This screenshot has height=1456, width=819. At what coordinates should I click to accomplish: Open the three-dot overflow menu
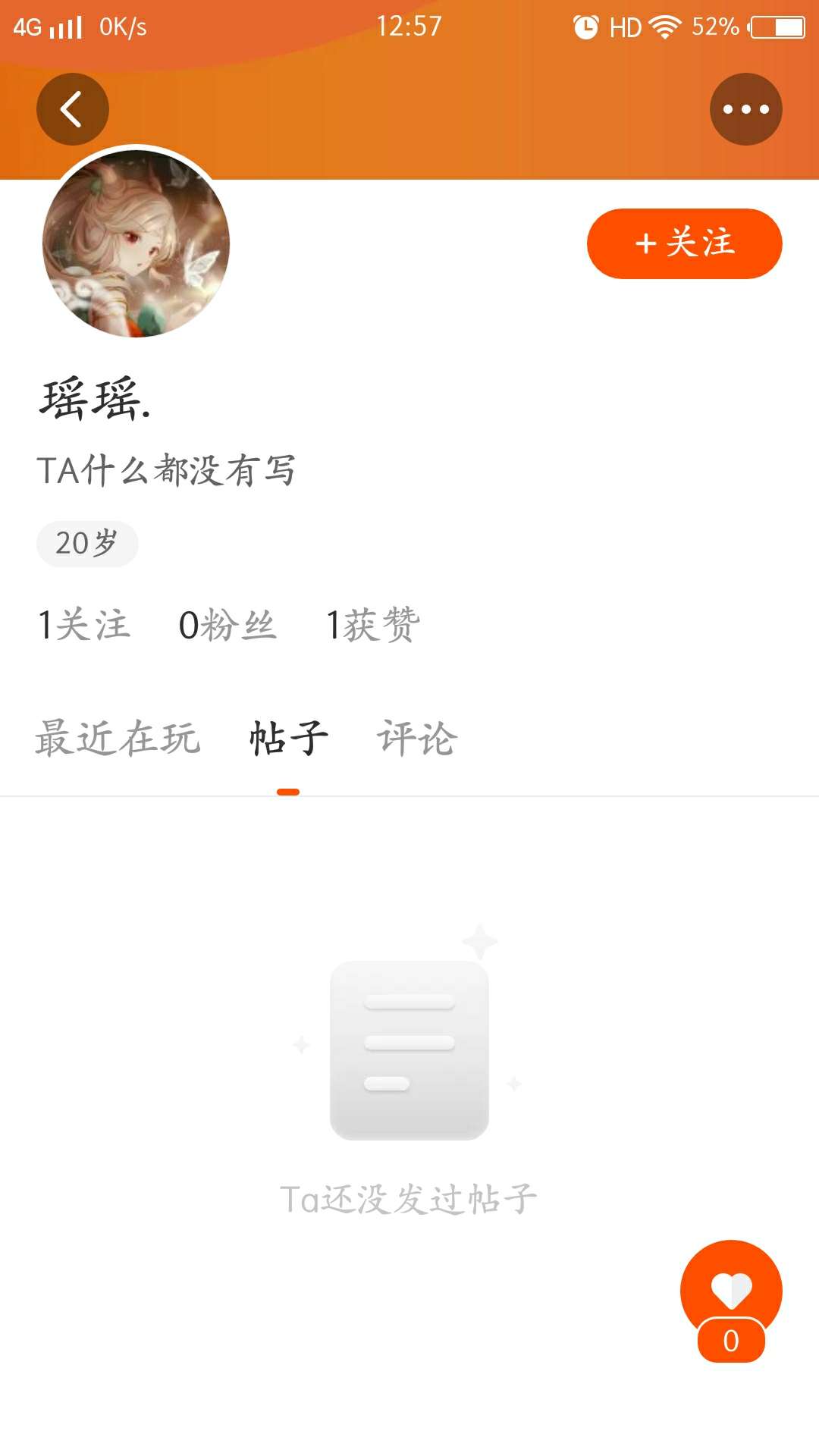pyautogui.click(x=745, y=109)
